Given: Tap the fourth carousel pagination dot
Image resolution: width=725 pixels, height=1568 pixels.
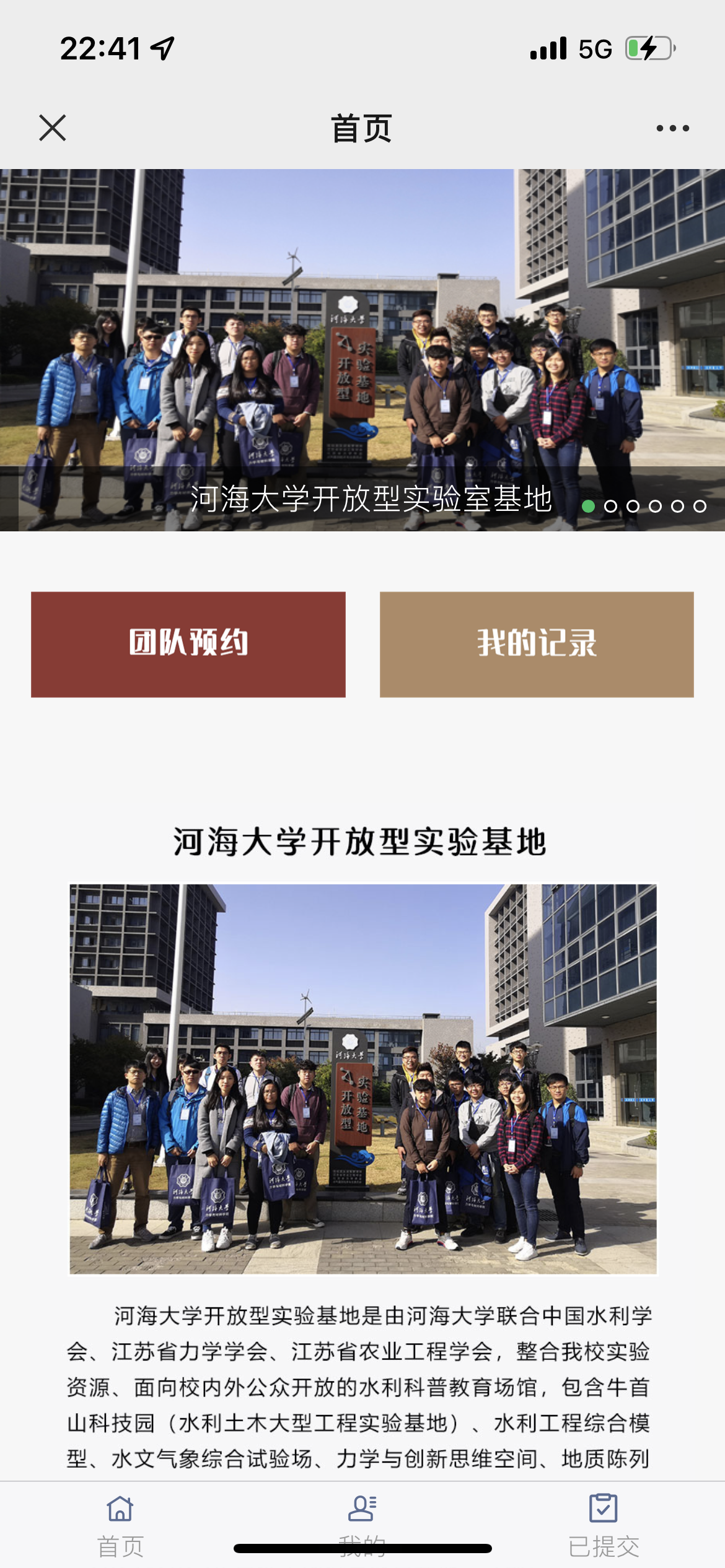Looking at the screenshot, I should pos(656,506).
